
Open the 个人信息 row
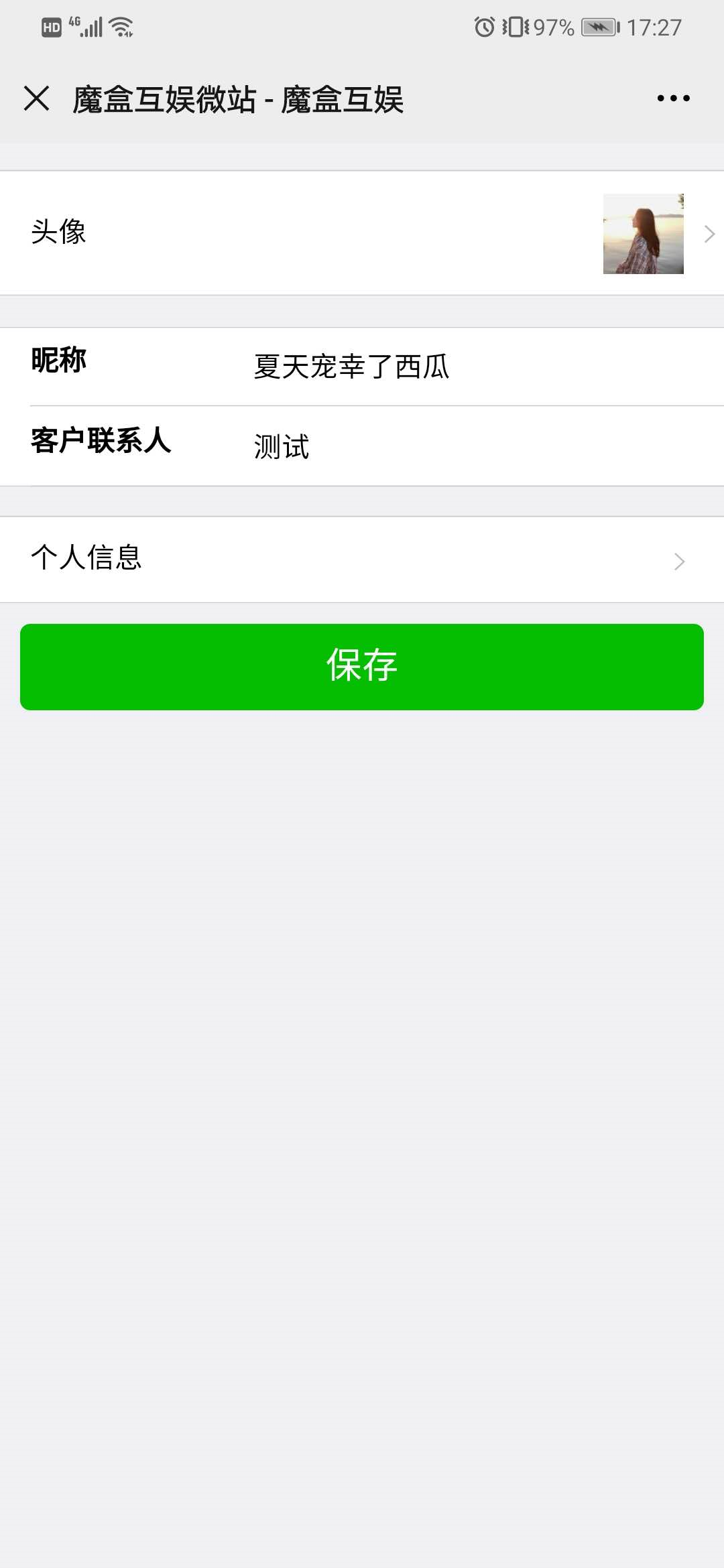pos(362,560)
